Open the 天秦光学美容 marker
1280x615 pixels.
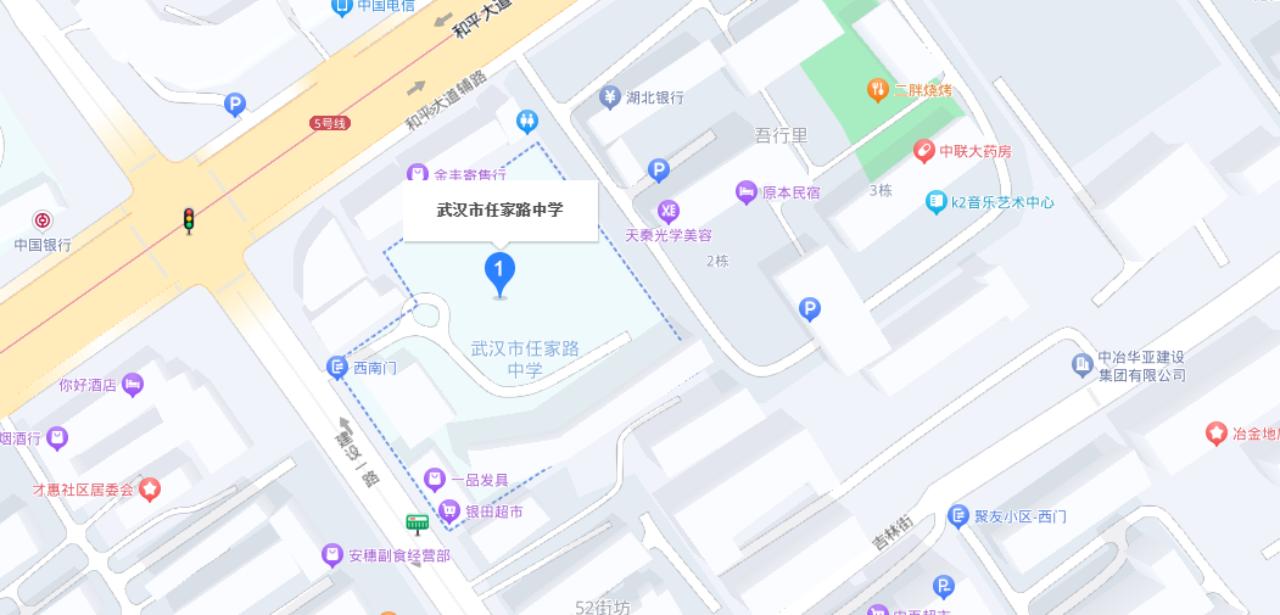668,211
